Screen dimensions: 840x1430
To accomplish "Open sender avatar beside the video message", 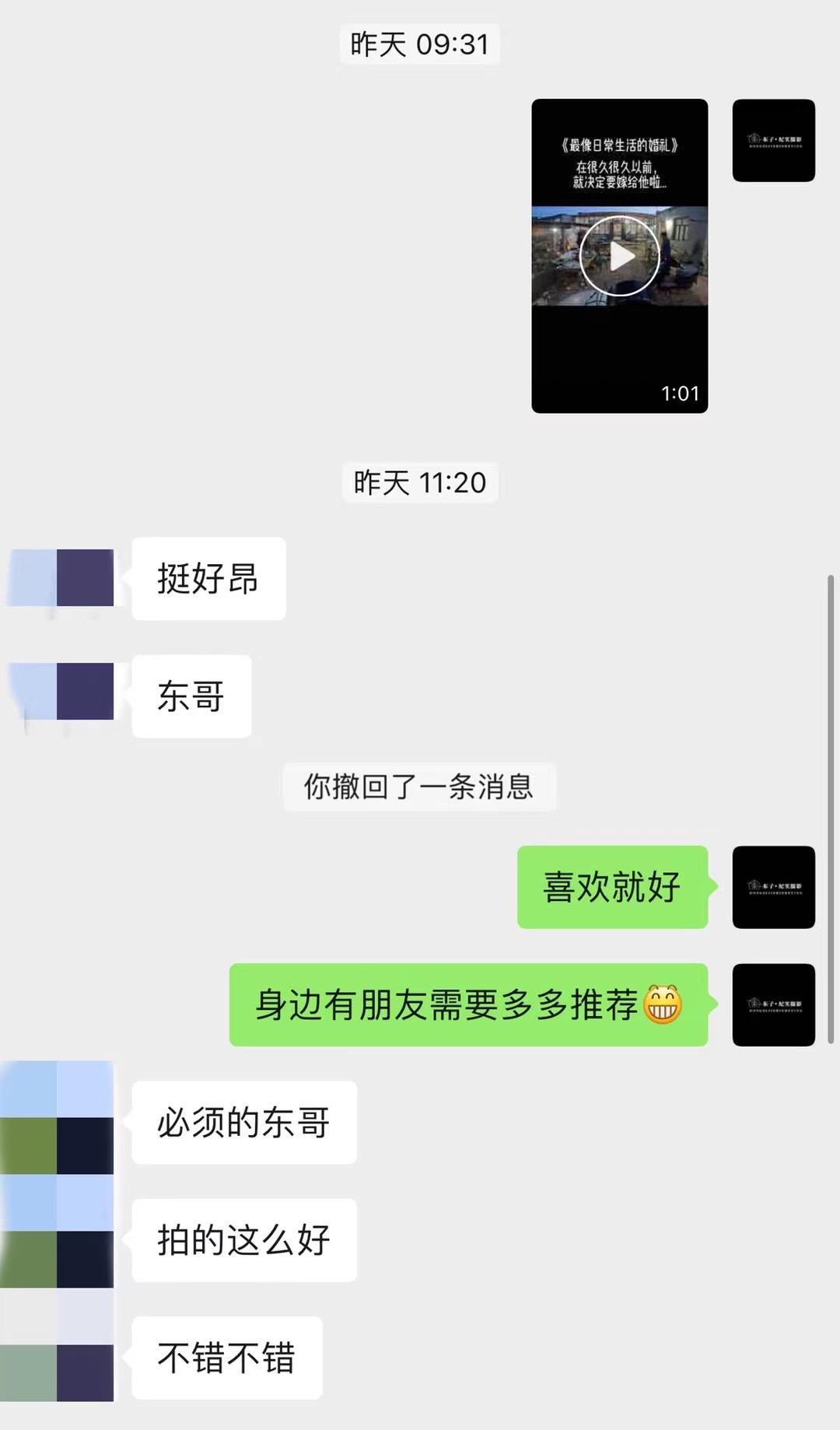I will pyautogui.click(x=774, y=141).
